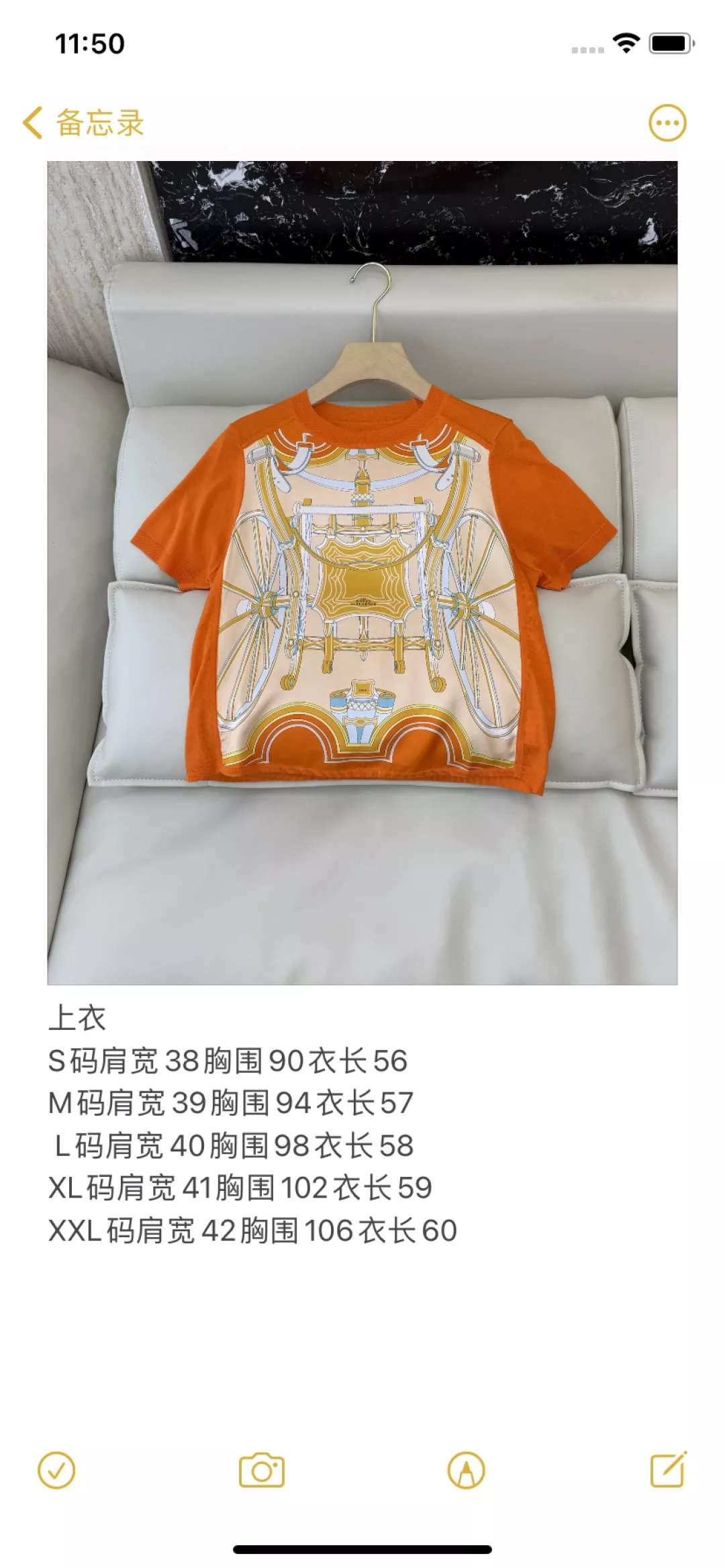Screen dimensions: 725x1568
Task: Compose a new note
Action: 669,1470
